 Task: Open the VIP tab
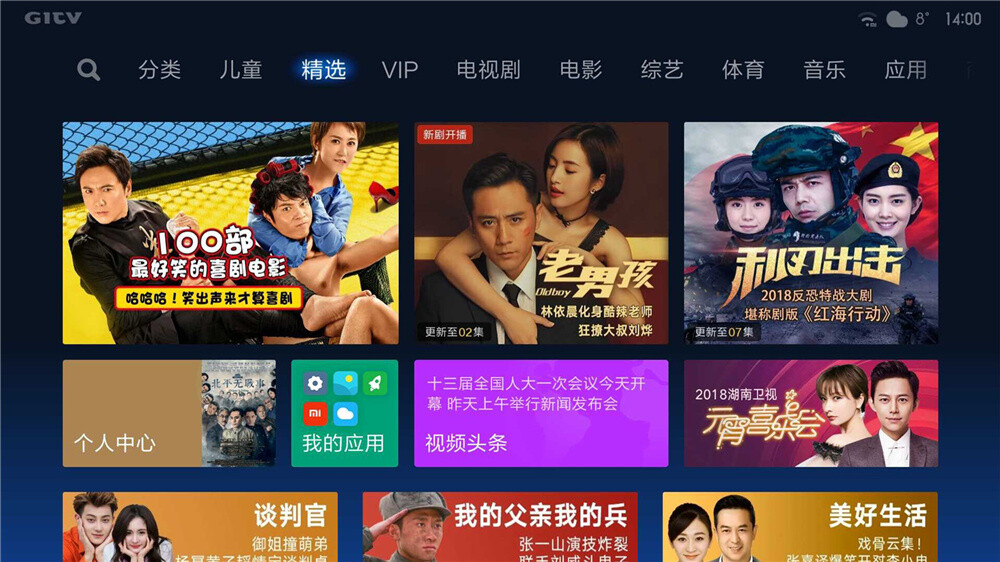pyautogui.click(x=400, y=70)
